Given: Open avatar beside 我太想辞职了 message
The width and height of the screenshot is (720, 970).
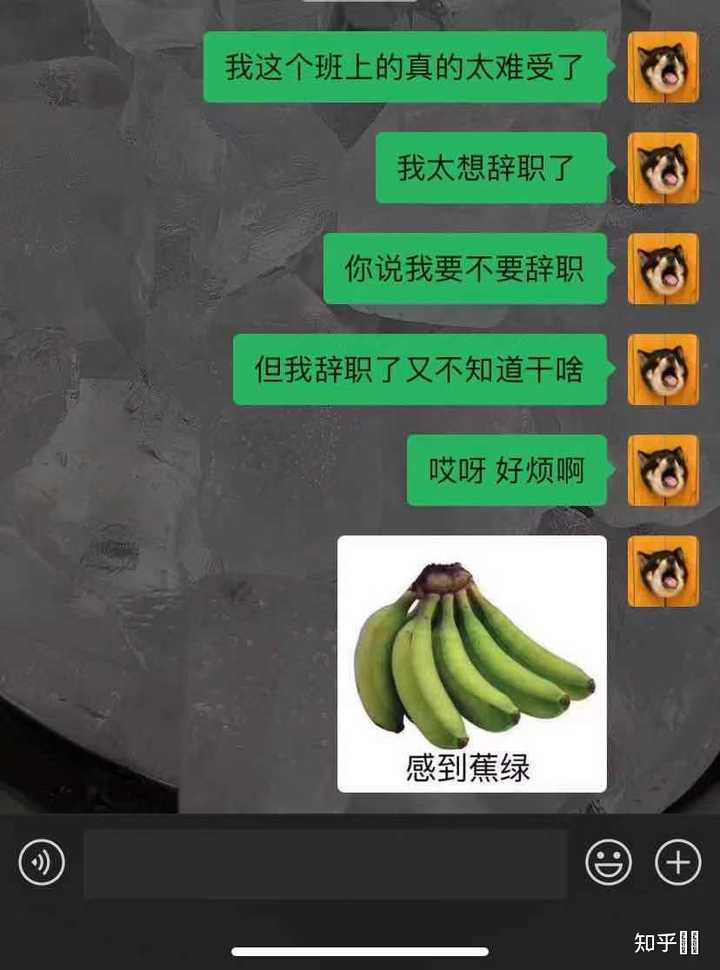Looking at the screenshot, I should coord(663,168).
